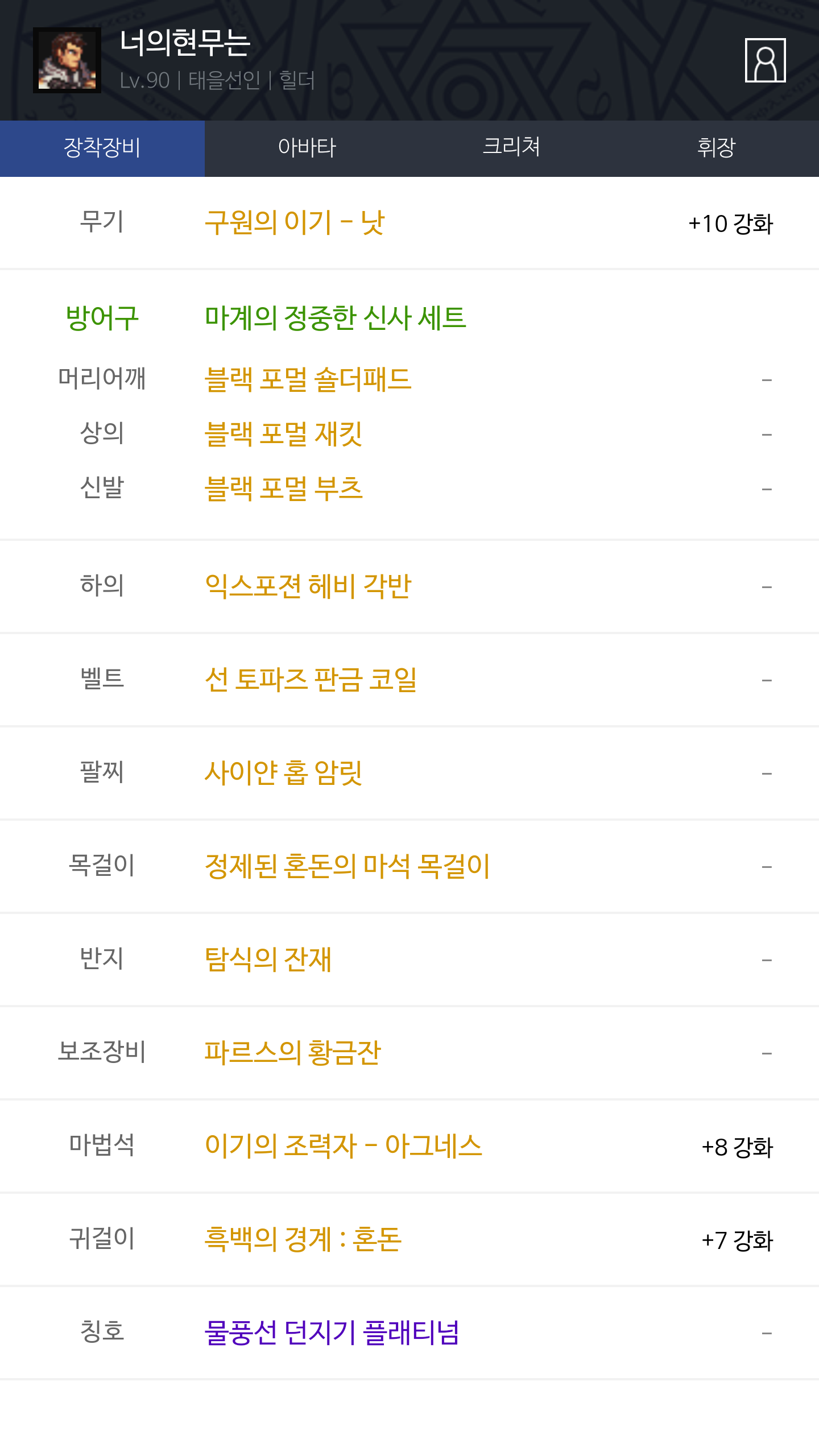
Task: Open 선 토파즈 판금 코일 belt
Action: (x=311, y=680)
